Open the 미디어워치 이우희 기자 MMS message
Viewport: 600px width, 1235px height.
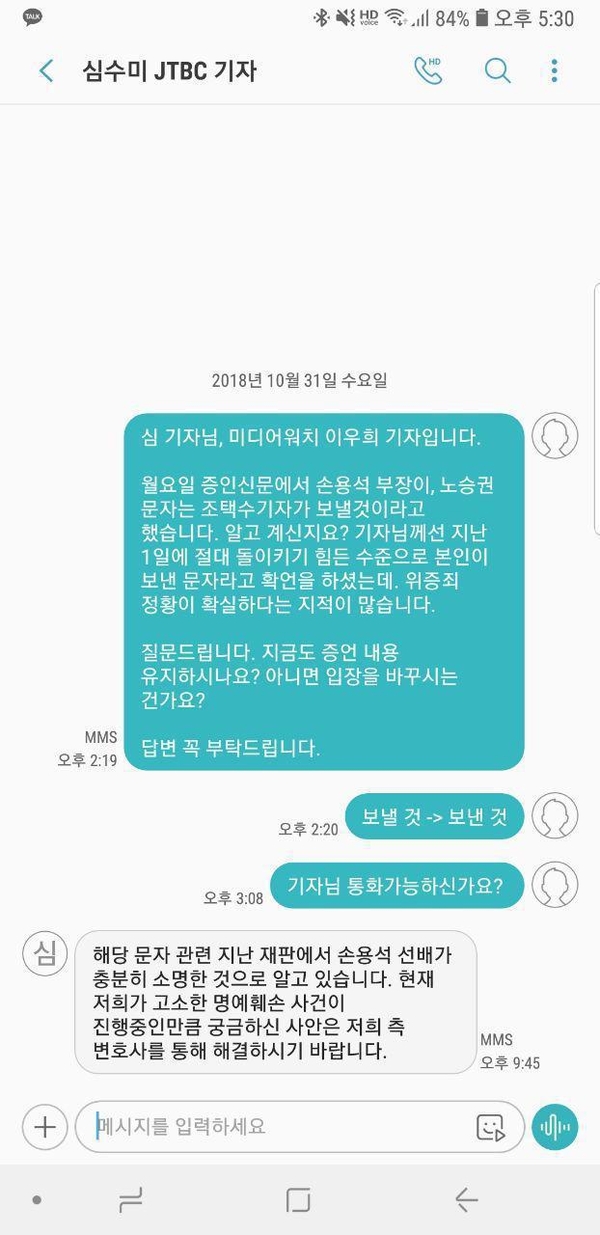324,592
